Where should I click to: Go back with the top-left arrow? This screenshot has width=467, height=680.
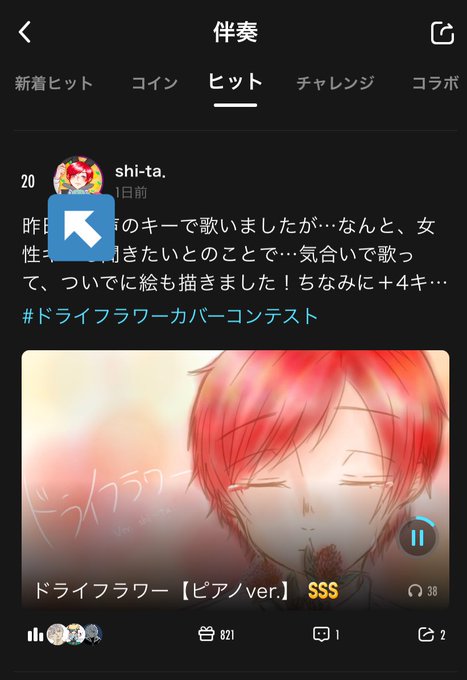point(25,32)
